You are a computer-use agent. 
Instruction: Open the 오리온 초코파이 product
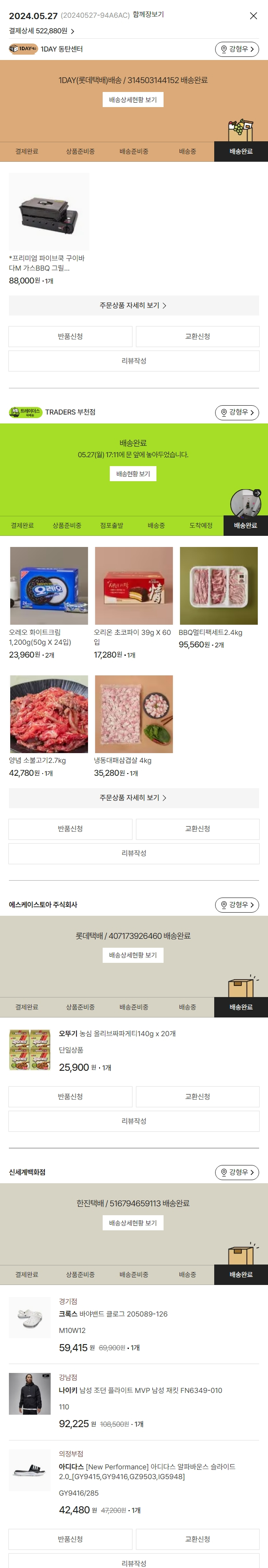click(133, 586)
